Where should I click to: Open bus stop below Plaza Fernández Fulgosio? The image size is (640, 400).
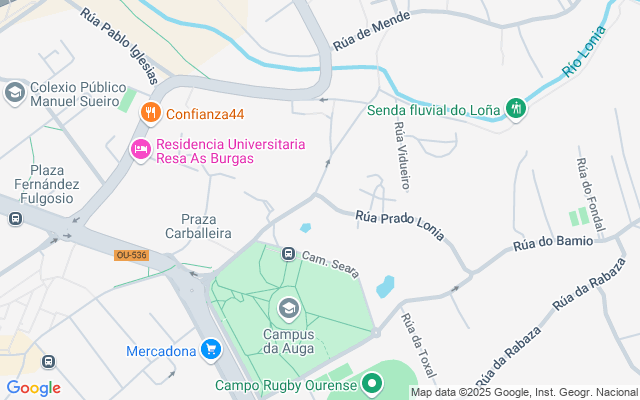[15, 218]
